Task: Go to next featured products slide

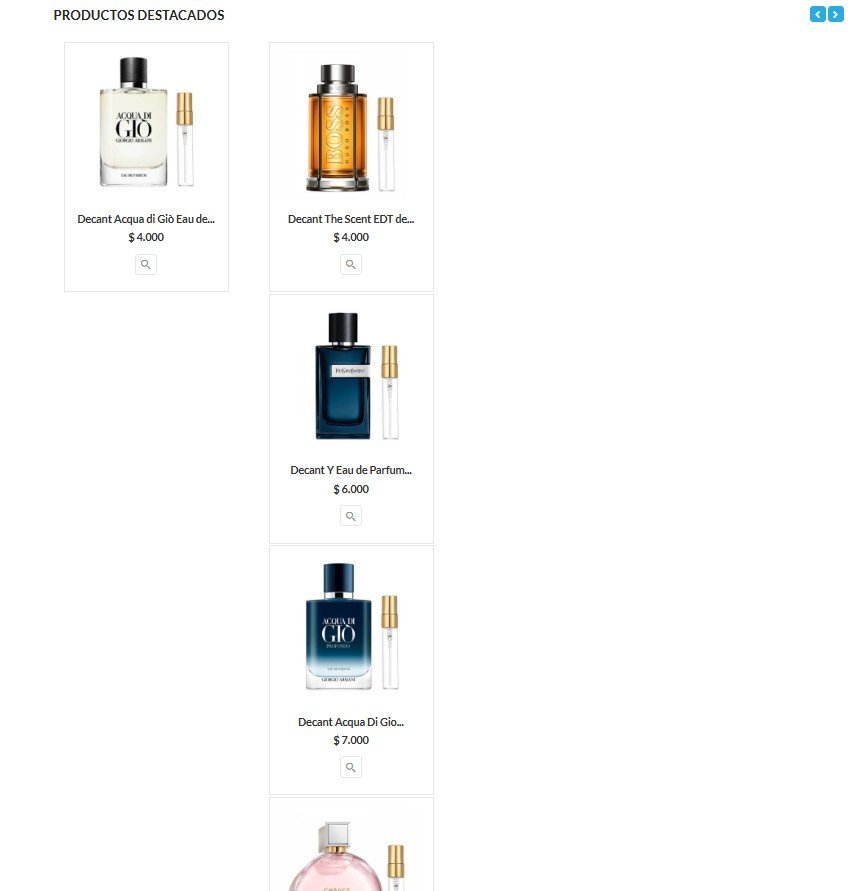Action: (x=836, y=14)
